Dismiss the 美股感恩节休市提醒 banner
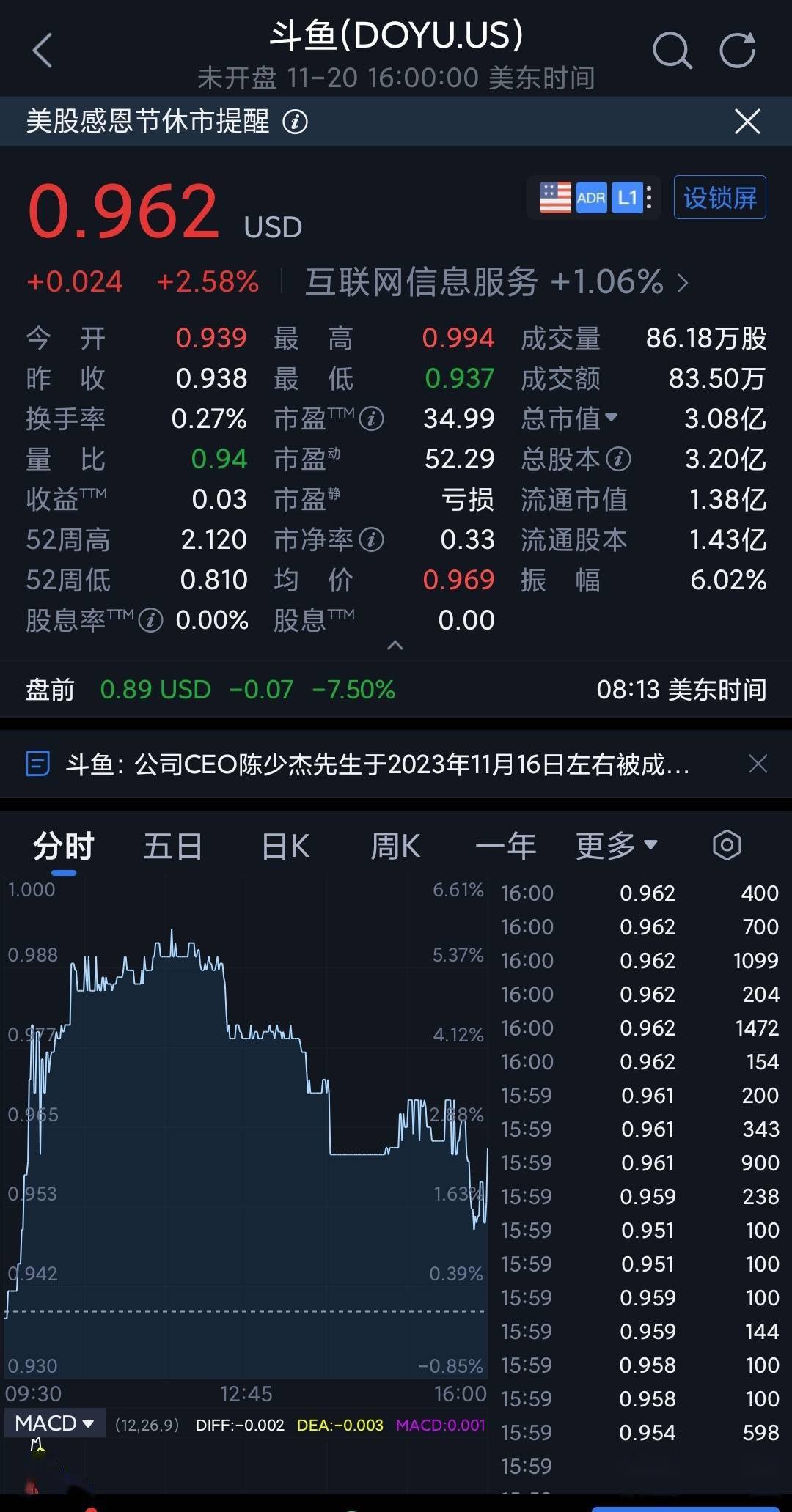The width and height of the screenshot is (792, 1512). [x=747, y=121]
